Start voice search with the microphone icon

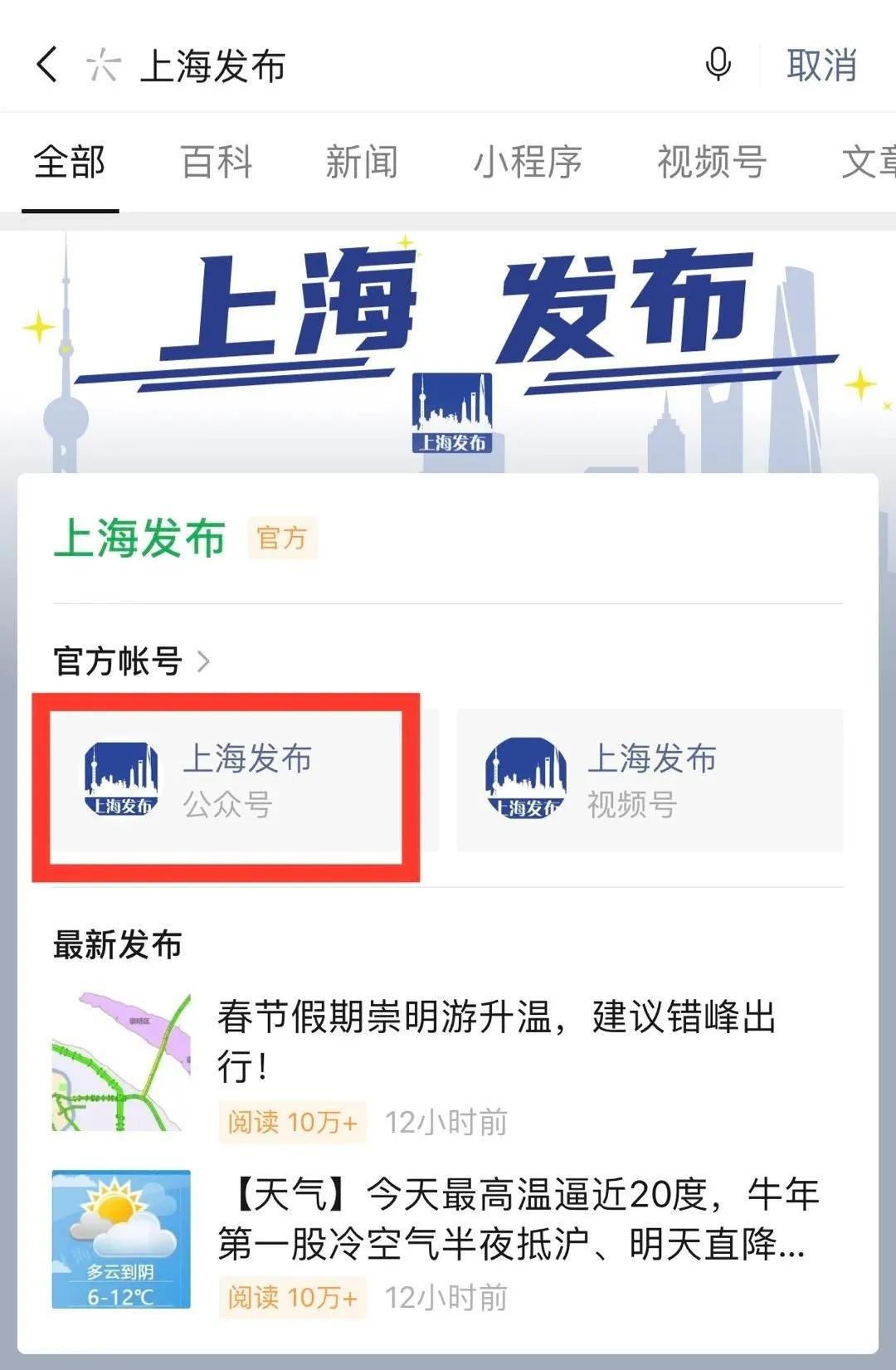718,65
